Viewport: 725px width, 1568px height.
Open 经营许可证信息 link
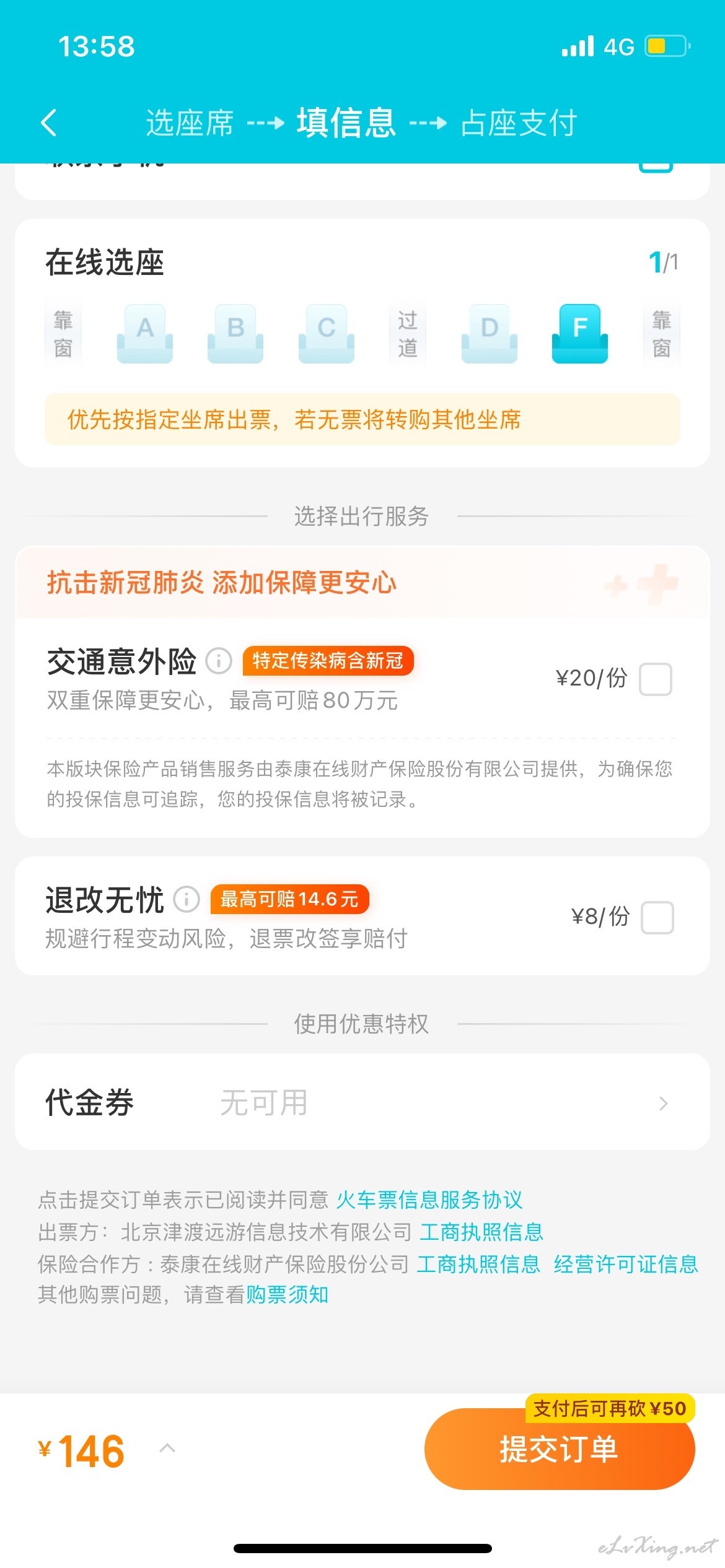coord(626,1263)
